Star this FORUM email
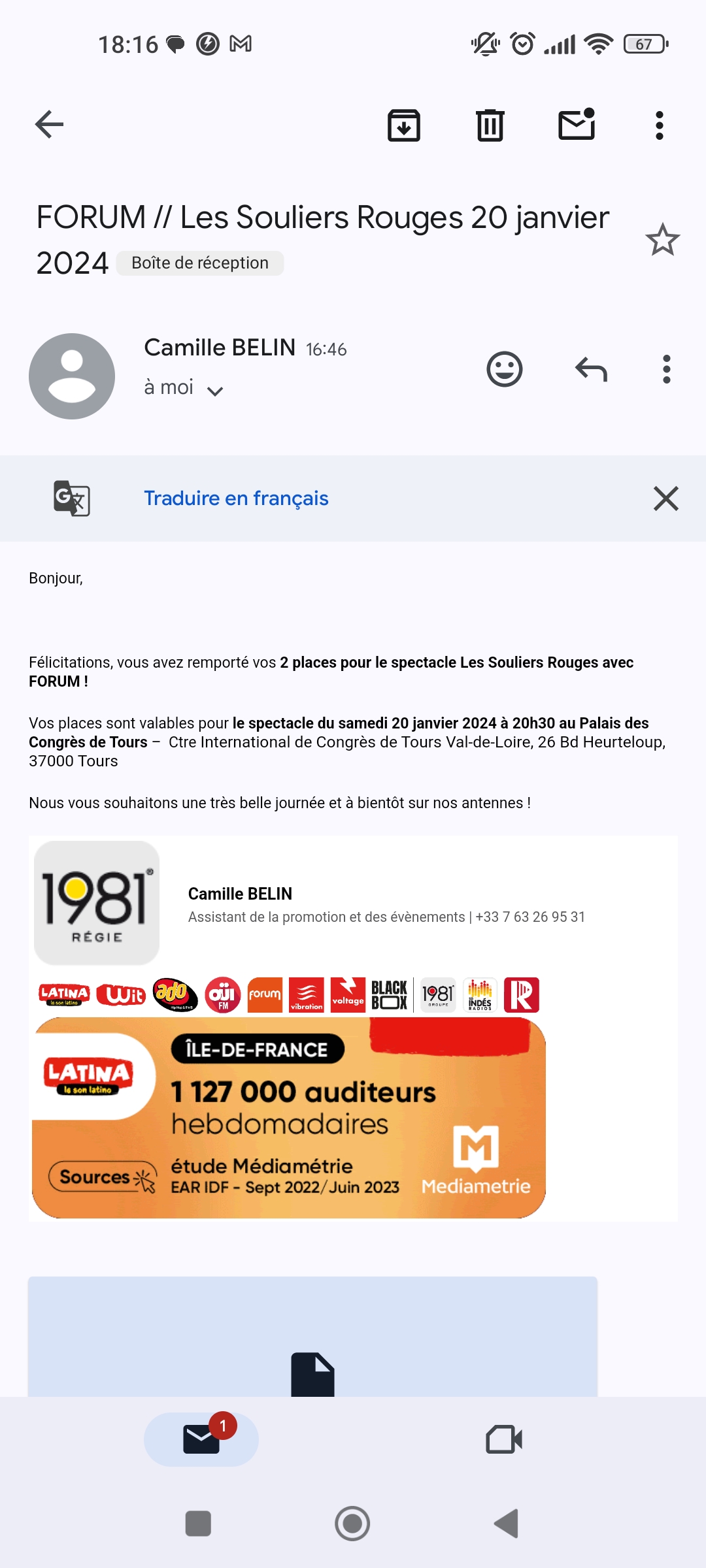 tap(662, 240)
